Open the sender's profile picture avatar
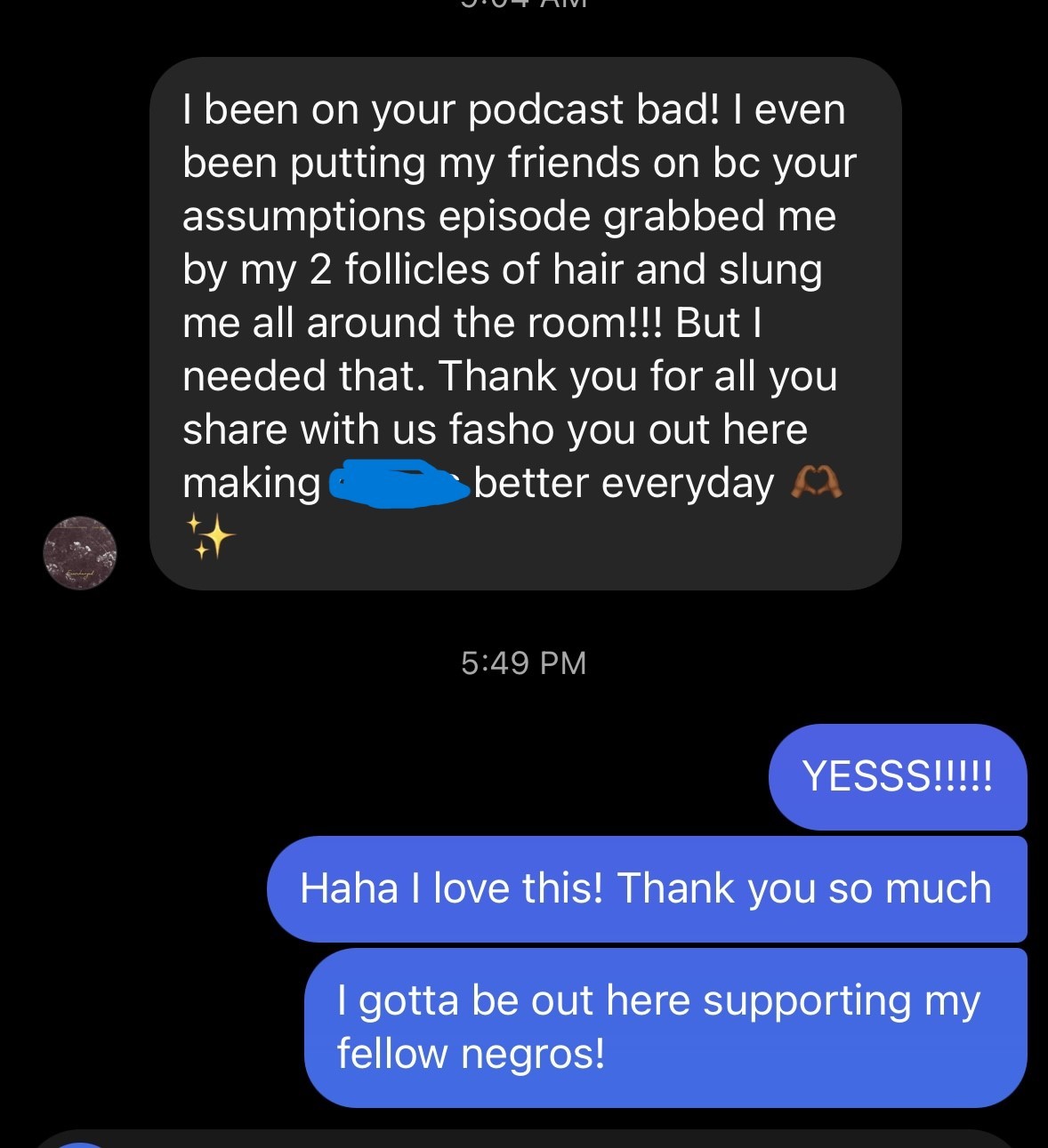1048x1148 pixels. [x=80, y=552]
